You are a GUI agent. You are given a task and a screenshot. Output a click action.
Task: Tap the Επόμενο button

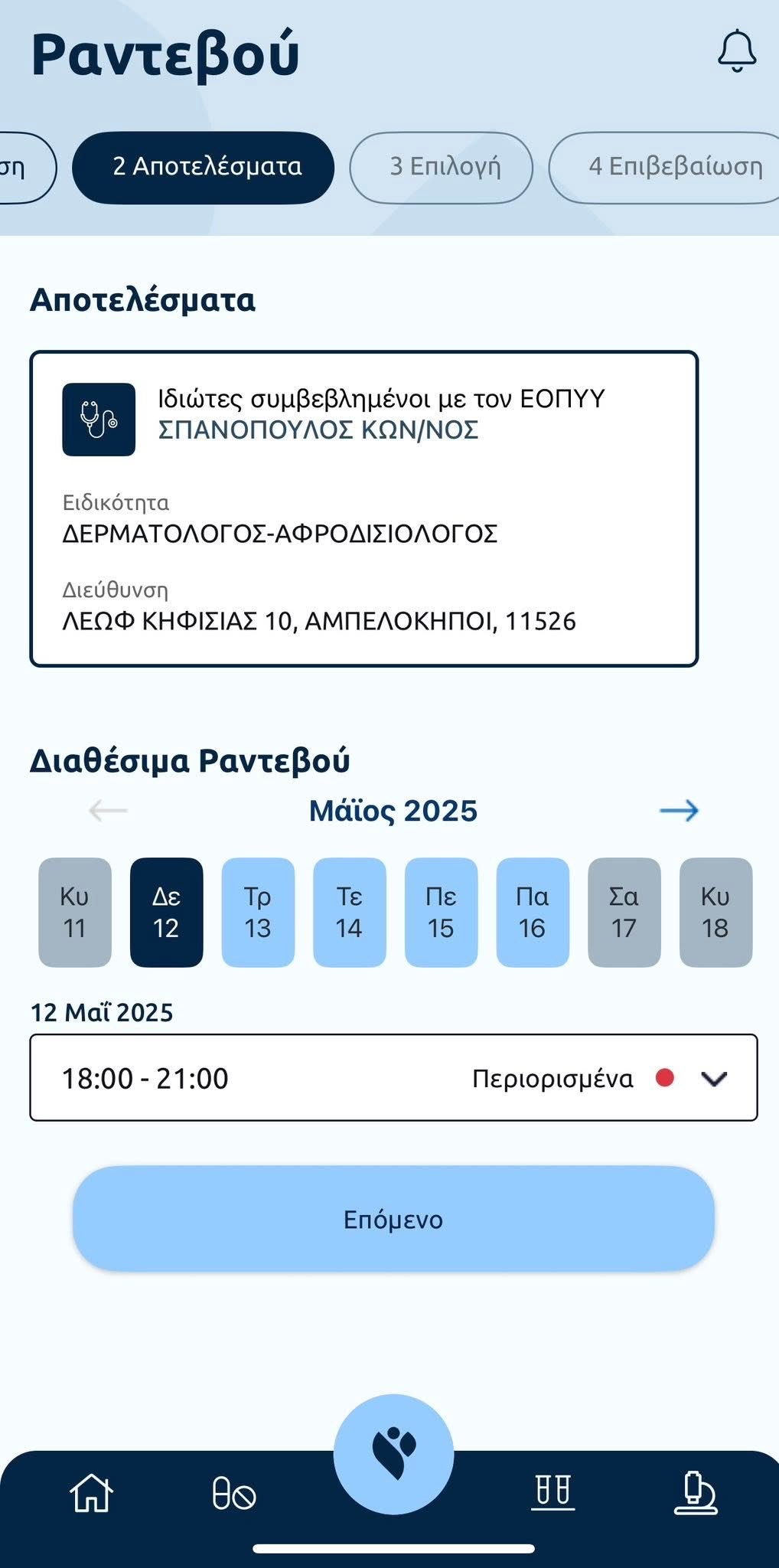pyautogui.click(x=393, y=1219)
